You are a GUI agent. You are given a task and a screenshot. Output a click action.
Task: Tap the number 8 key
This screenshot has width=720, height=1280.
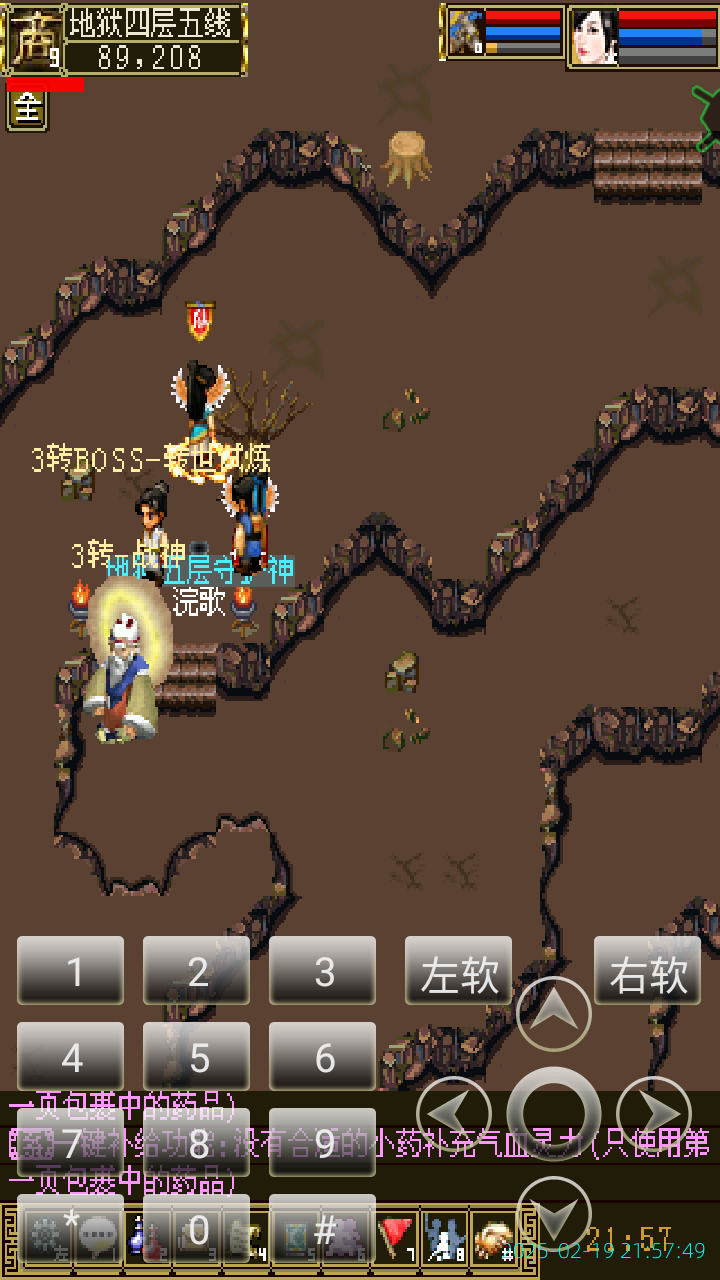coord(196,1142)
